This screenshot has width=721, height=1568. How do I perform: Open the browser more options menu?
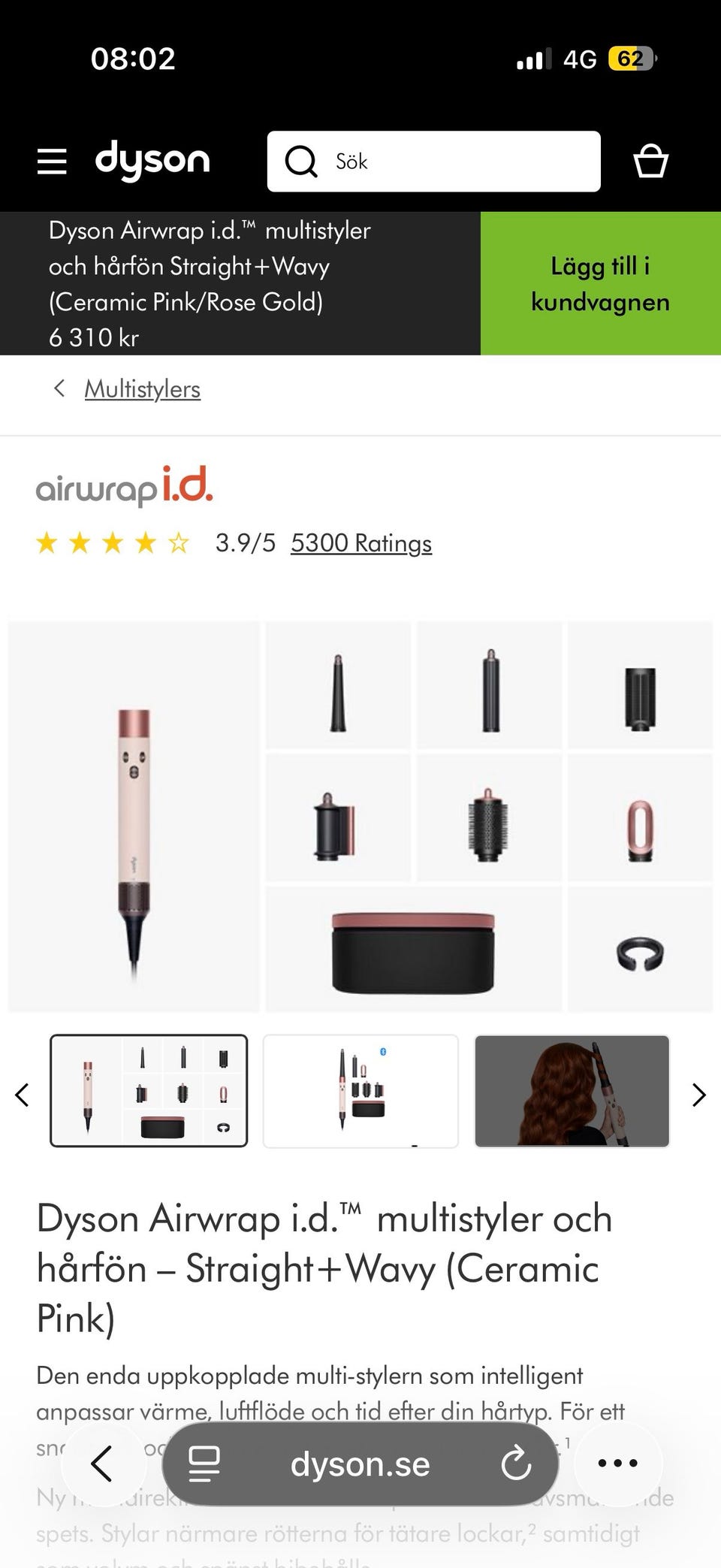[x=617, y=1463]
